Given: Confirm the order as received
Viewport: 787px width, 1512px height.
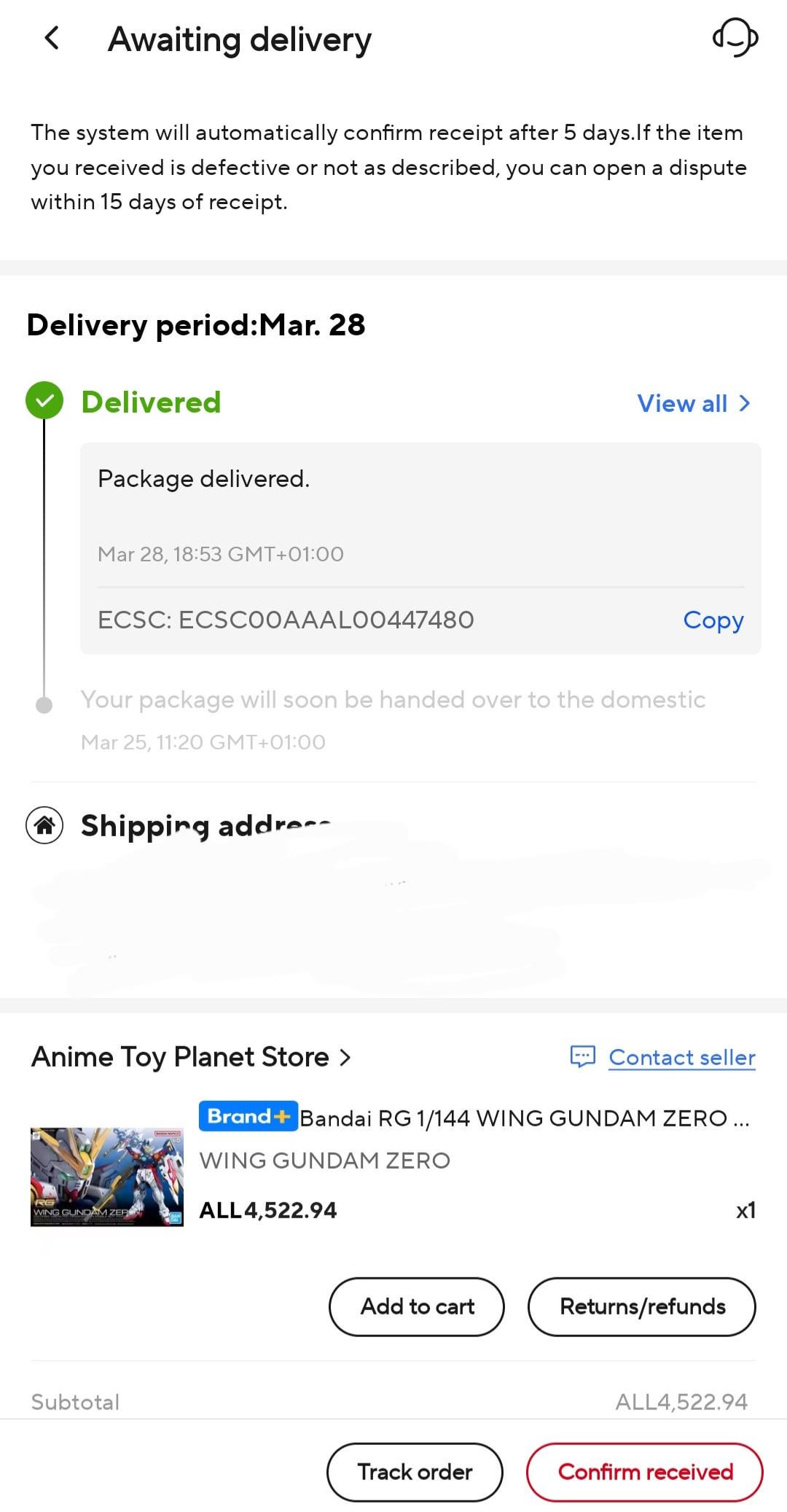Looking at the screenshot, I should 645,1472.
